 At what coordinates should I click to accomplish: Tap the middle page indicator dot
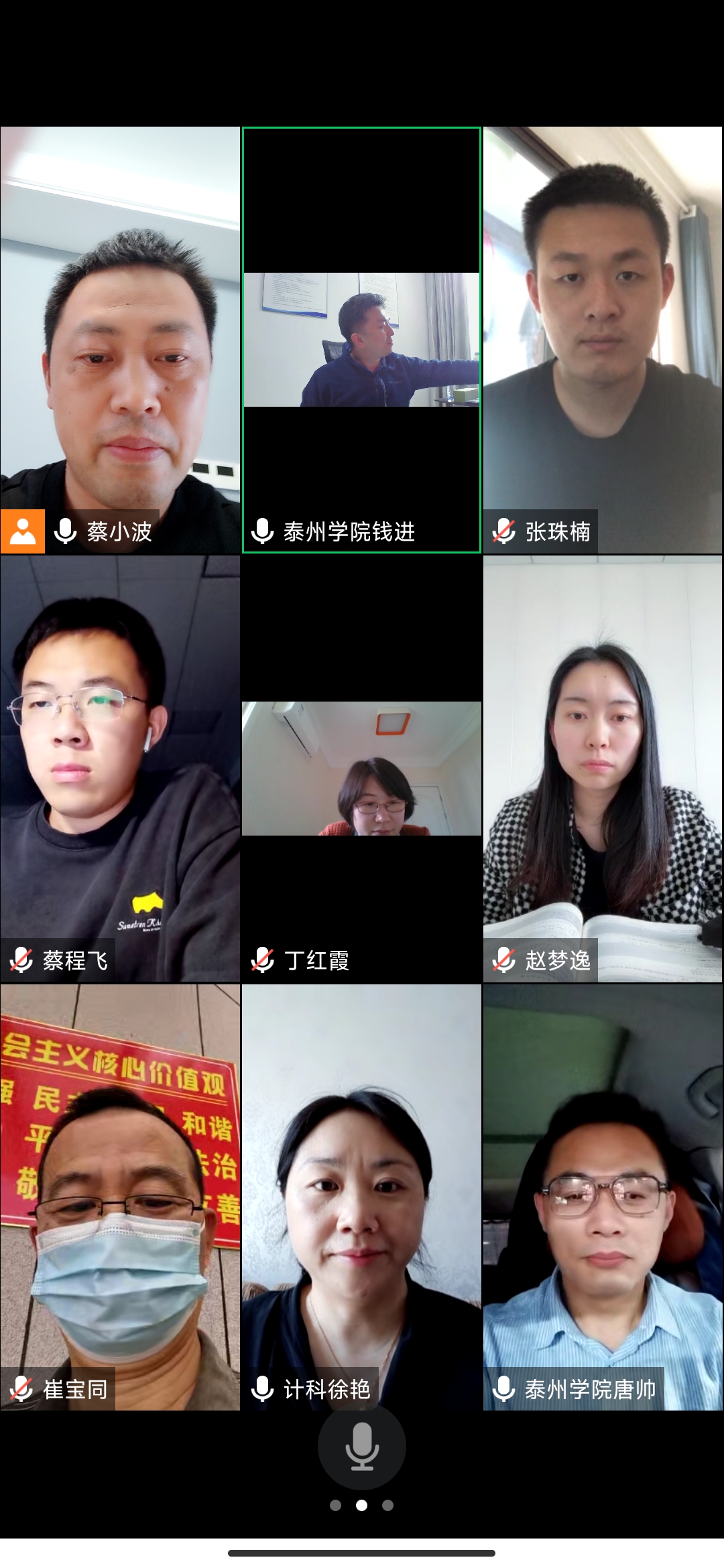click(x=361, y=1506)
